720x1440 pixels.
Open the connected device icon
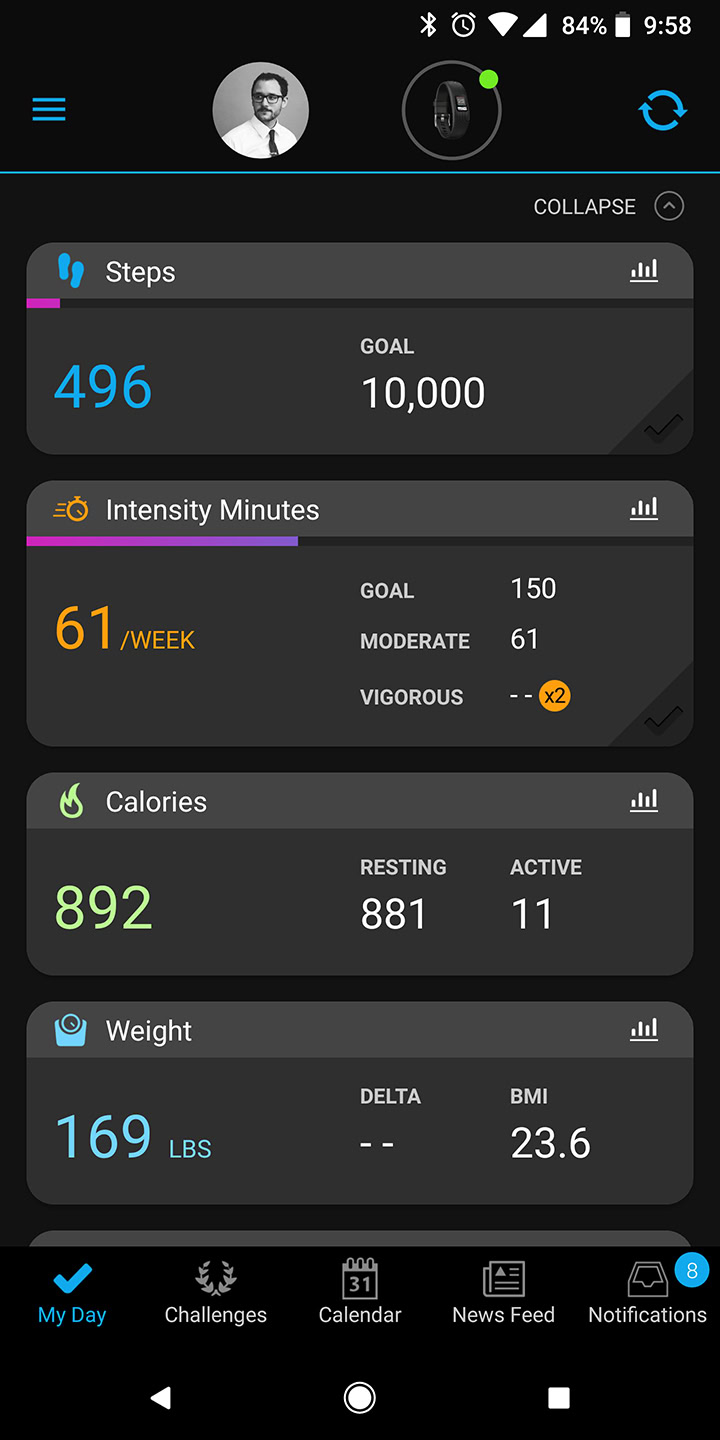pyautogui.click(x=451, y=111)
